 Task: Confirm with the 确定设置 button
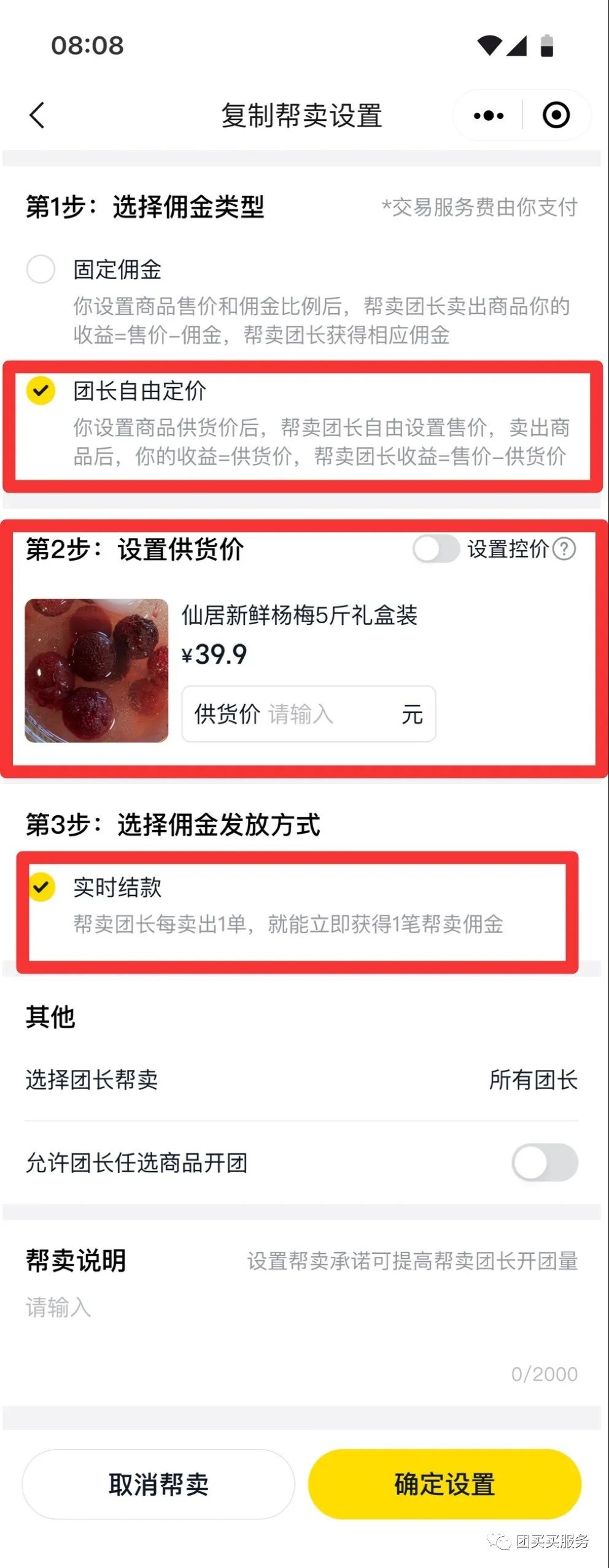(x=444, y=1484)
